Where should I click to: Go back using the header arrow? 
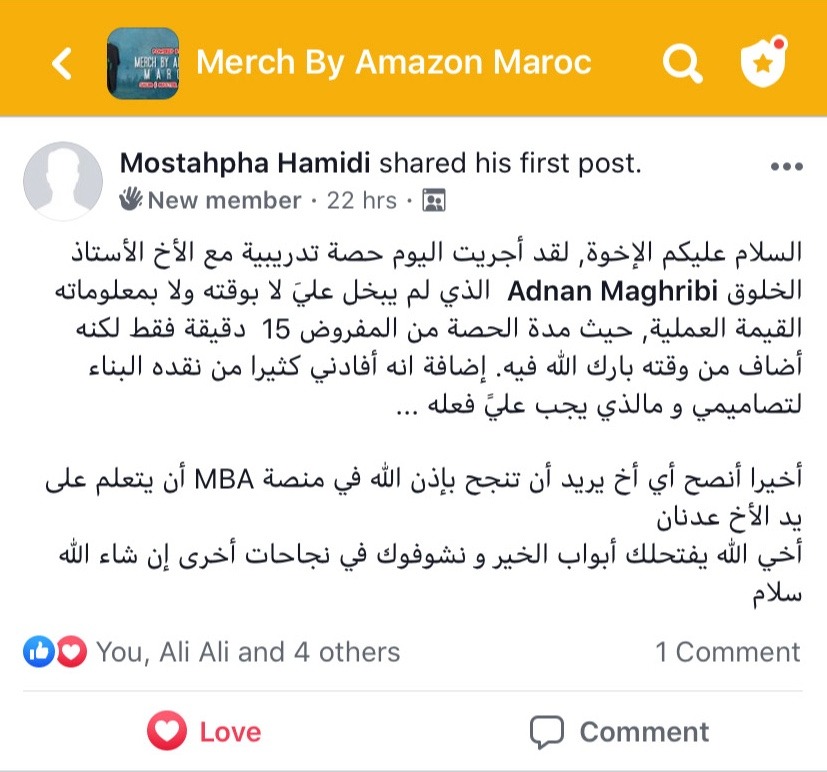[62, 64]
